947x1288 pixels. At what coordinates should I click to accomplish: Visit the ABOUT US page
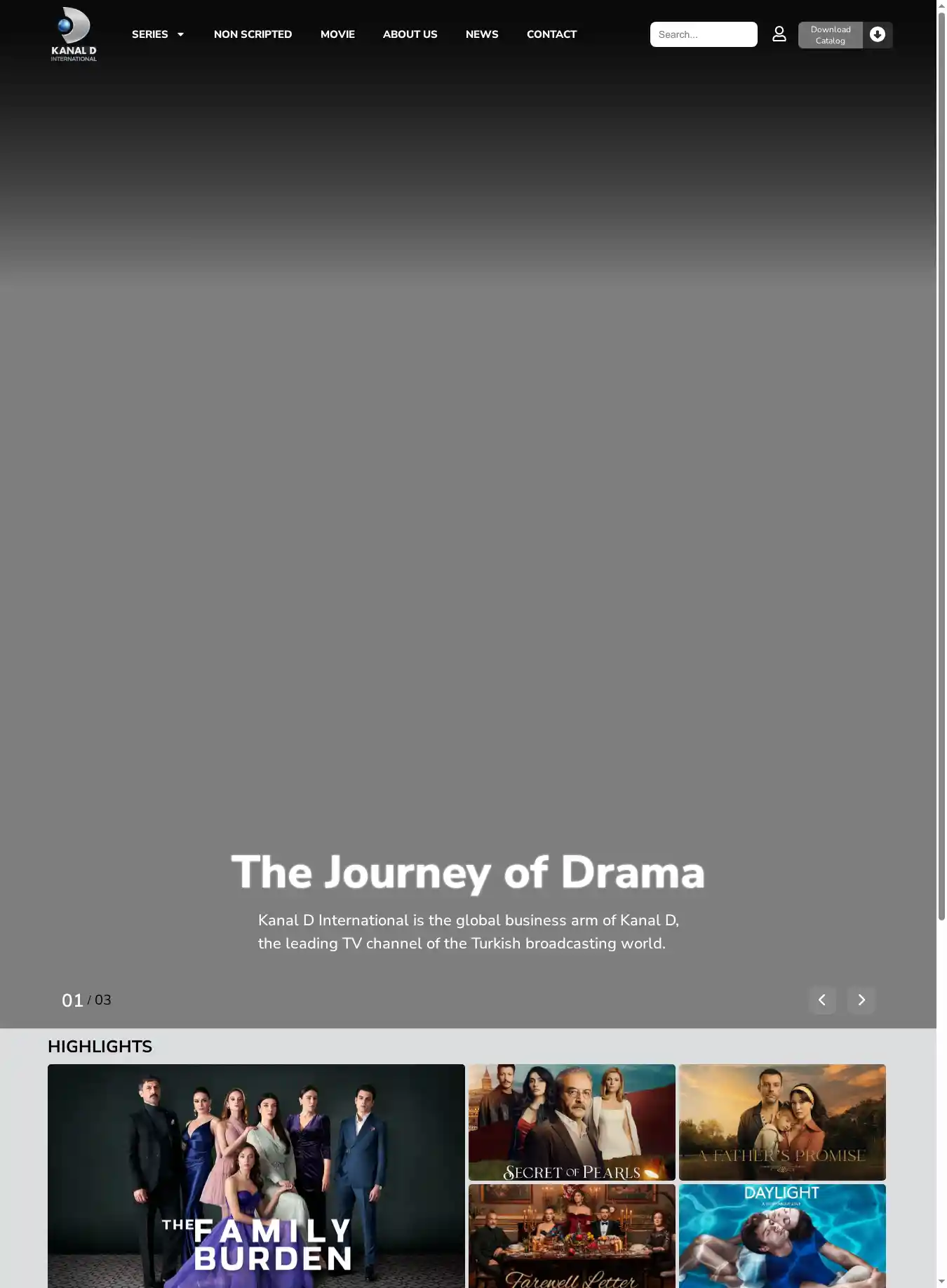[x=410, y=34]
